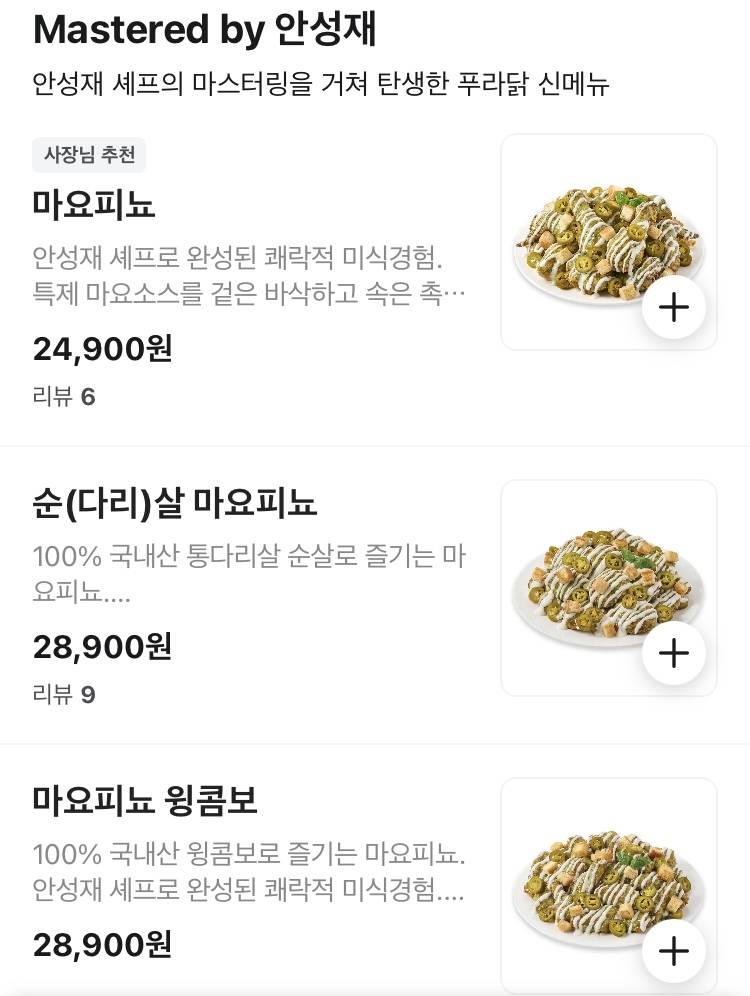The image size is (750, 996).
Task: Tap the circular plus on the top menu photo
Action: (674, 307)
